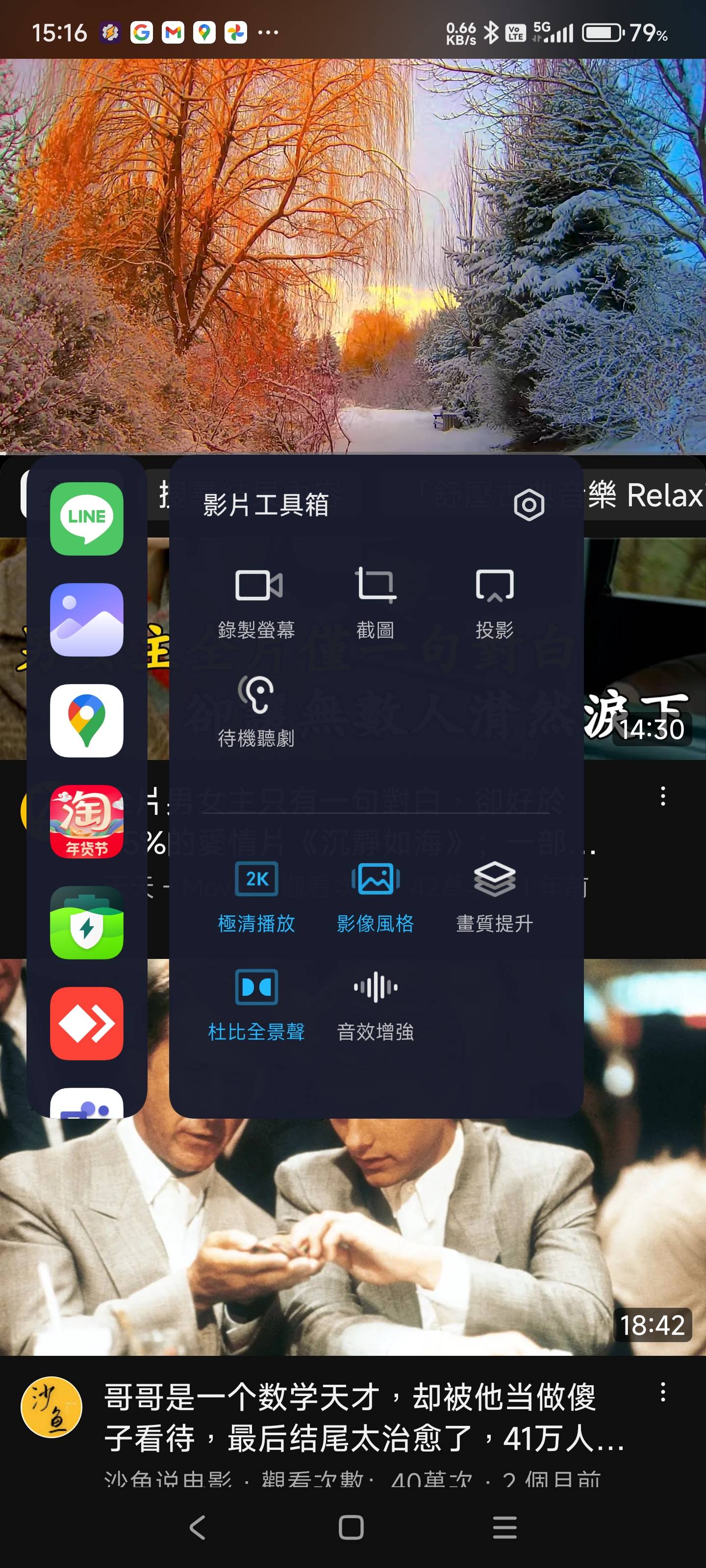Go back with the system back button
This screenshot has width=706, height=1568.
click(198, 1528)
